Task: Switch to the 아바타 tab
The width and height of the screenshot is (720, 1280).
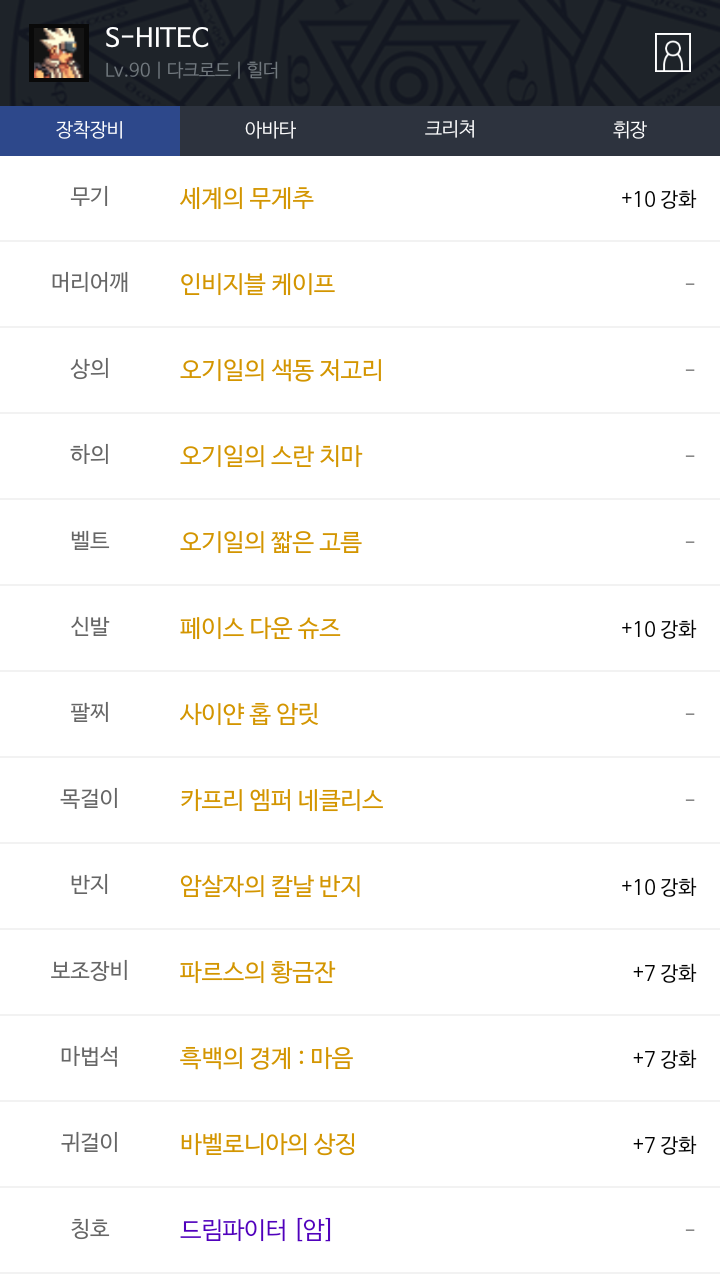Action: coord(270,131)
